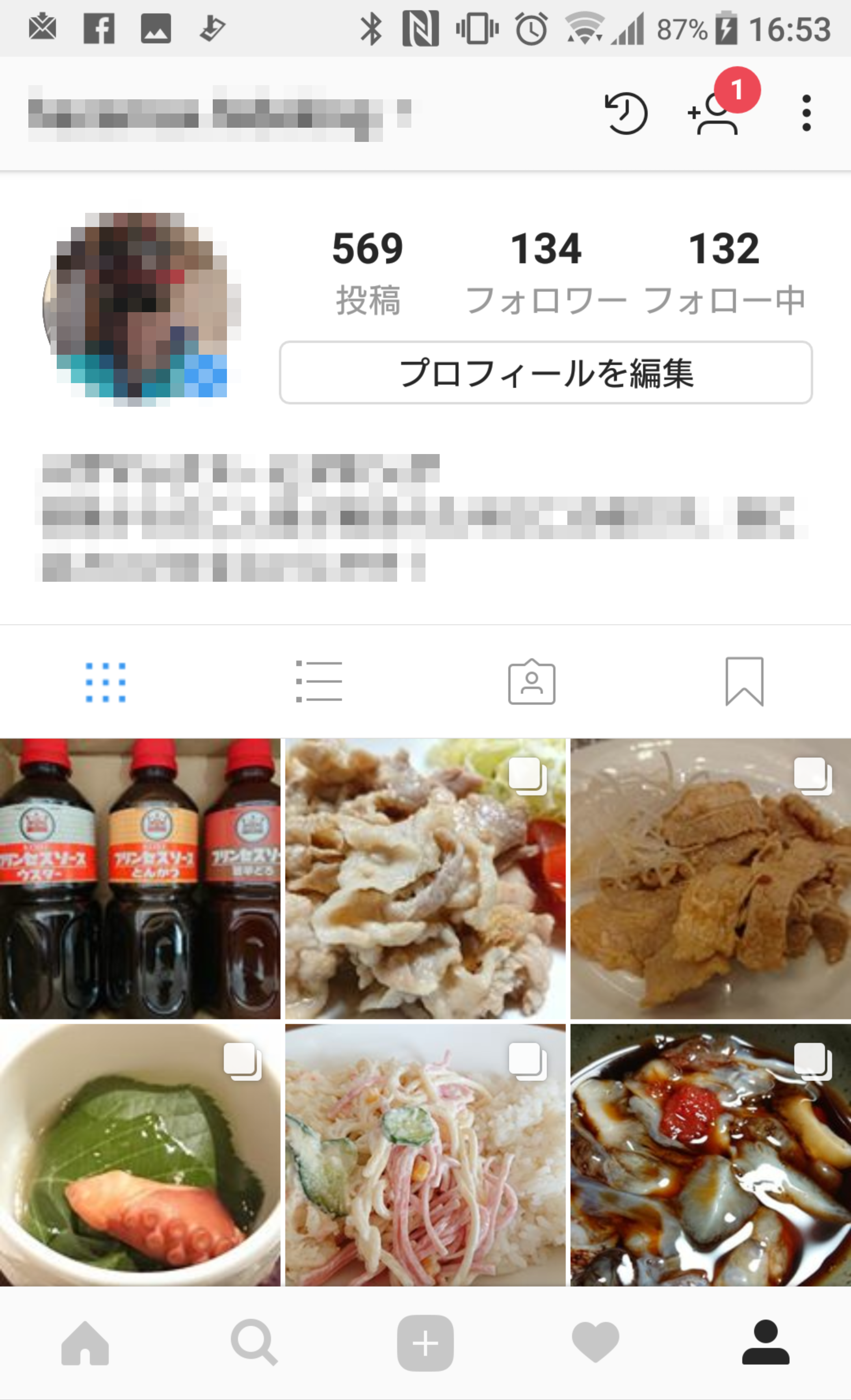Screen dimensions: 851x1400
Task: Go to the home feed tab
Action: (x=85, y=1343)
